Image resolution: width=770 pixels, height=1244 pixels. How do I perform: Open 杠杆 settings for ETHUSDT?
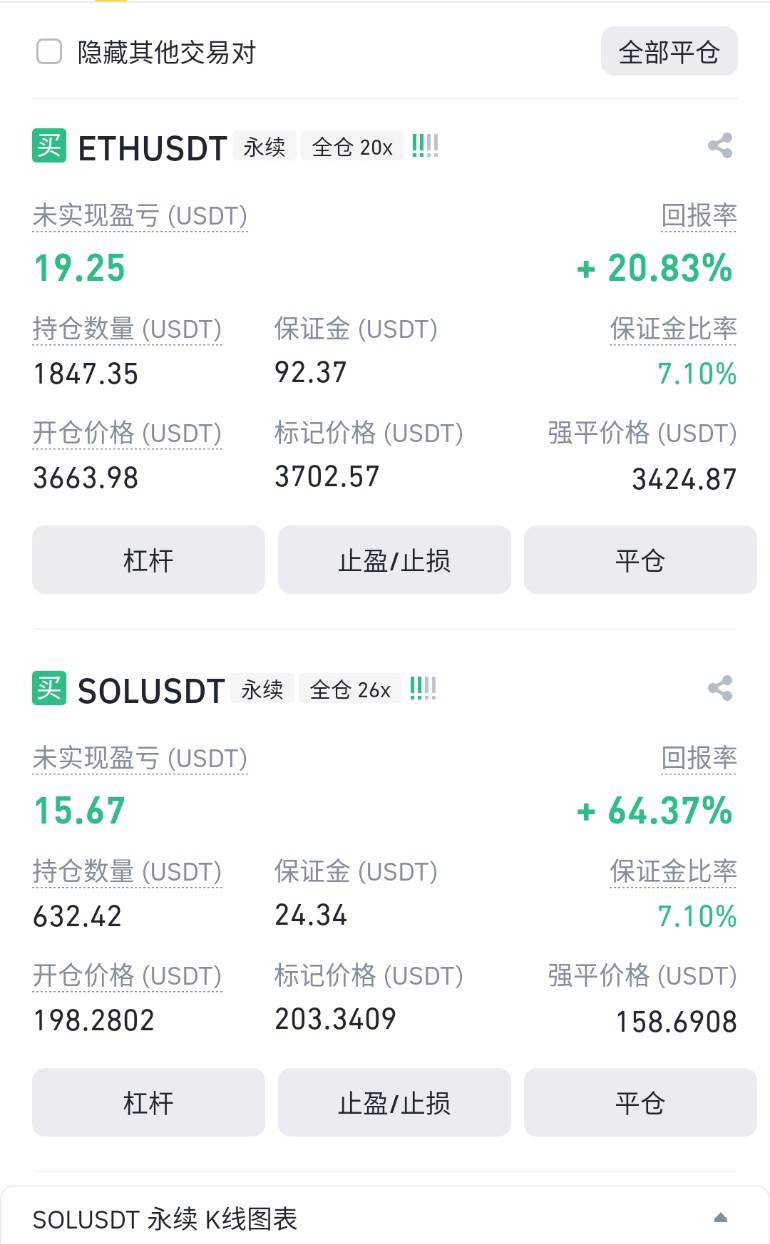148,560
